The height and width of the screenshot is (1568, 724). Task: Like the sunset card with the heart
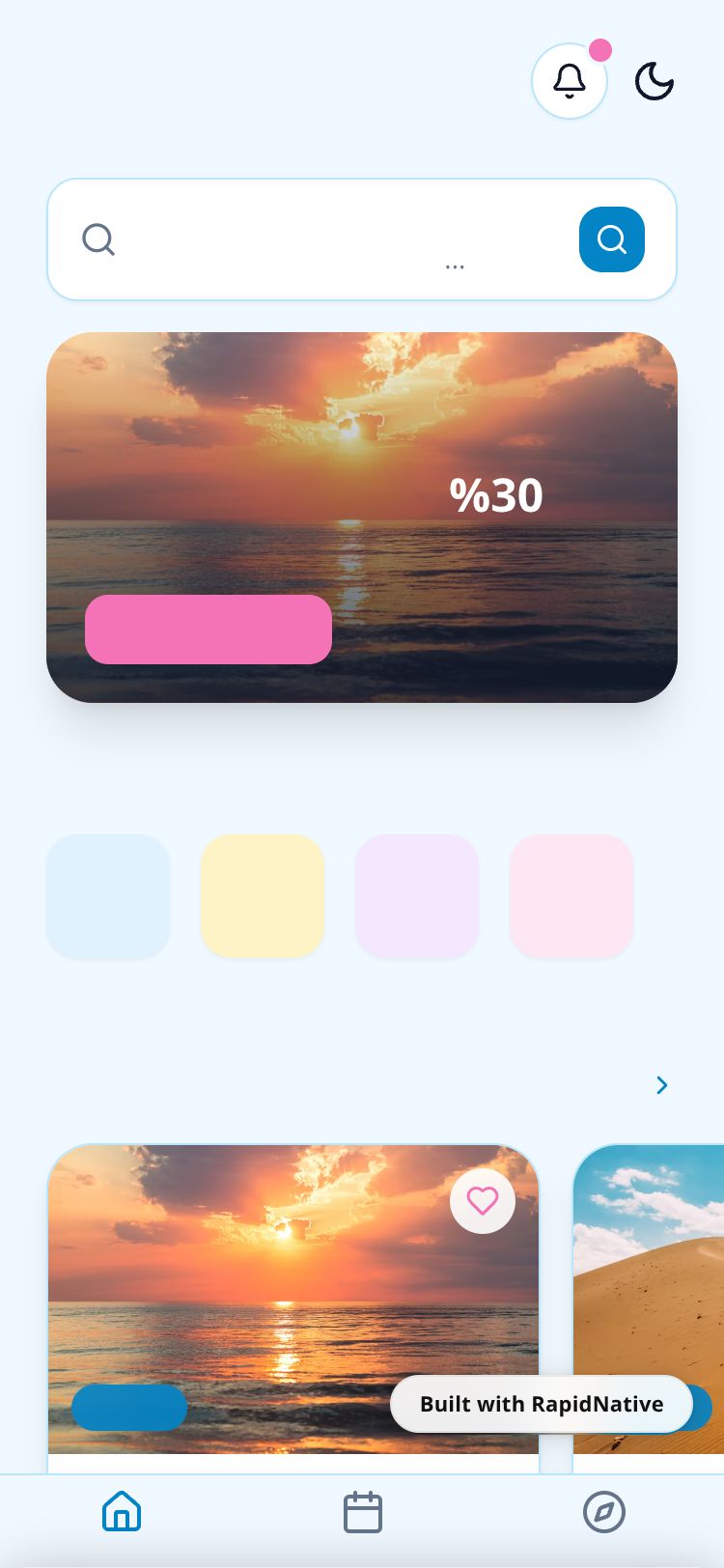point(483,1200)
